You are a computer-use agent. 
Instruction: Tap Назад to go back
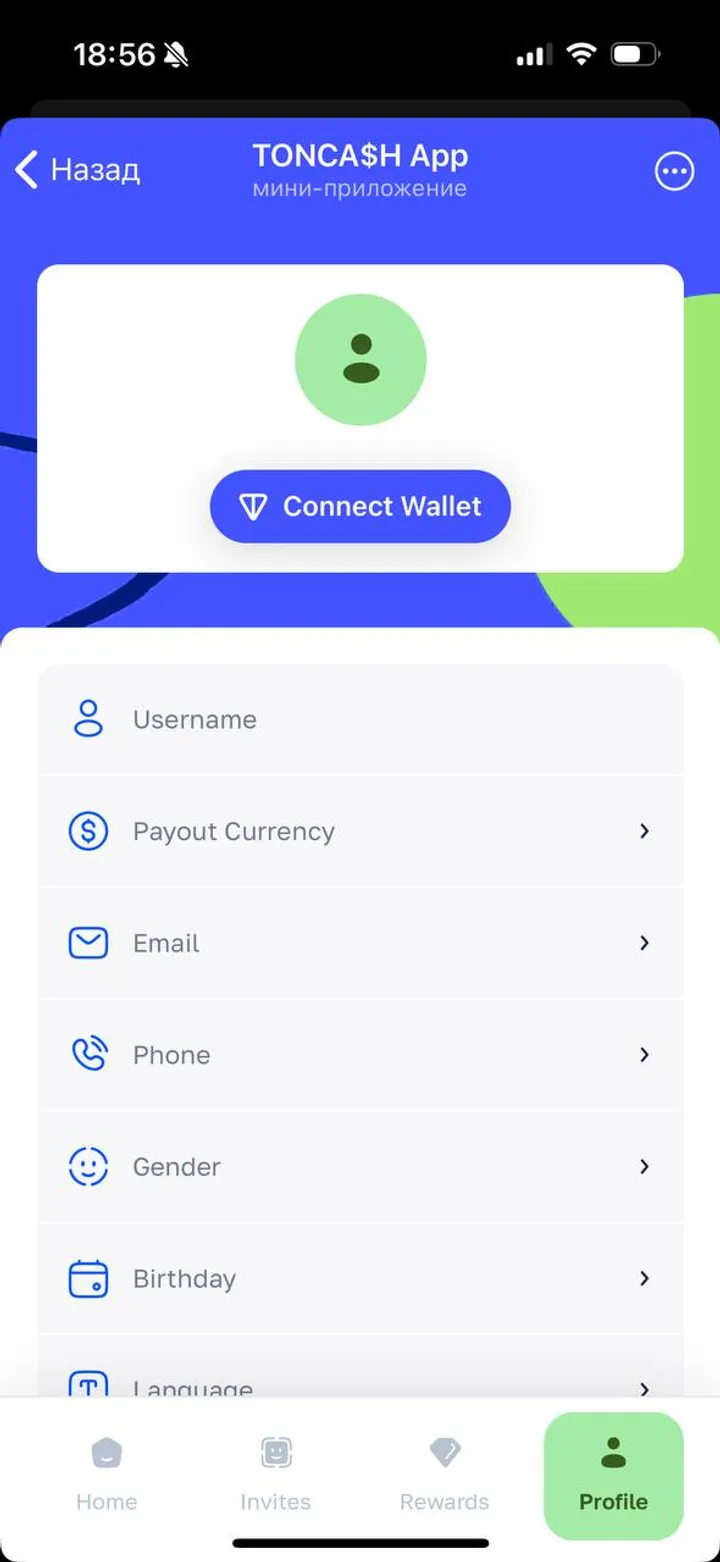tap(76, 170)
